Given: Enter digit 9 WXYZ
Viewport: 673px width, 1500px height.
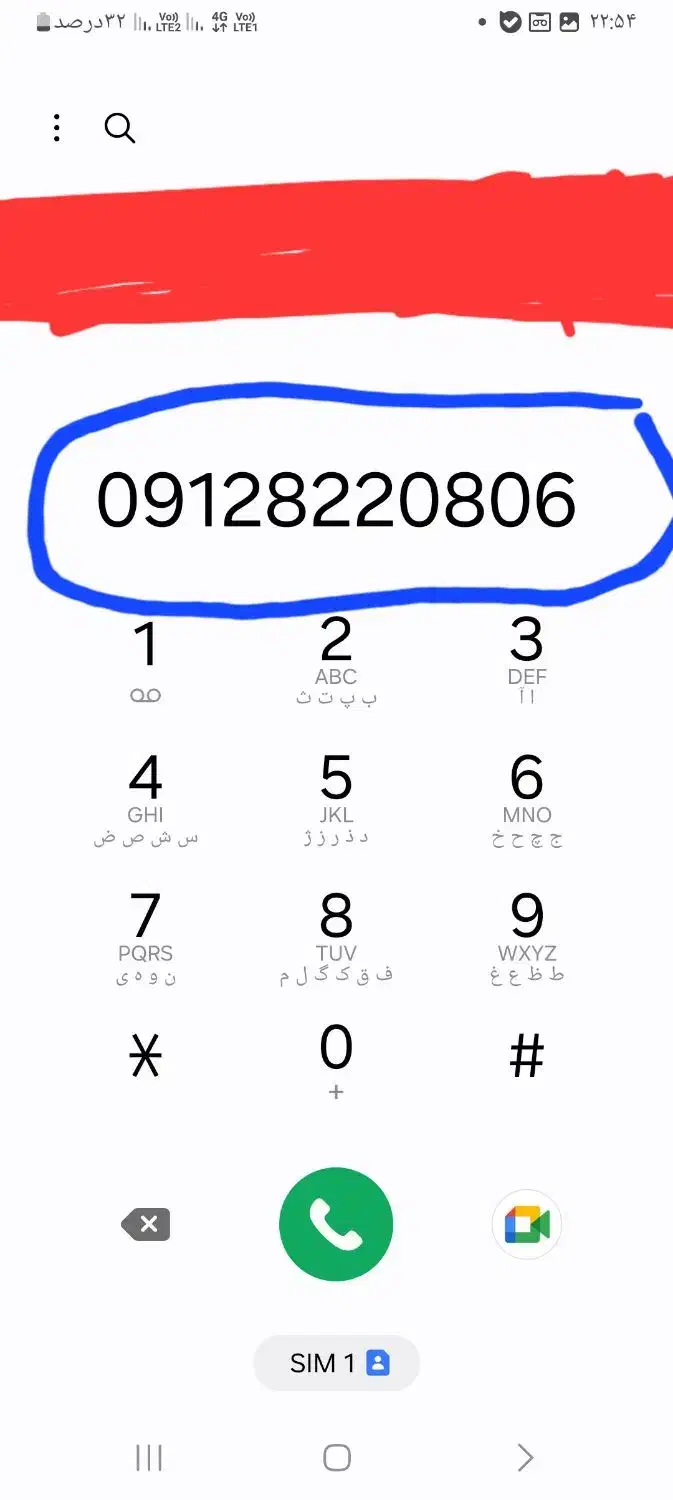Looking at the screenshot, I should coord(527,938).
